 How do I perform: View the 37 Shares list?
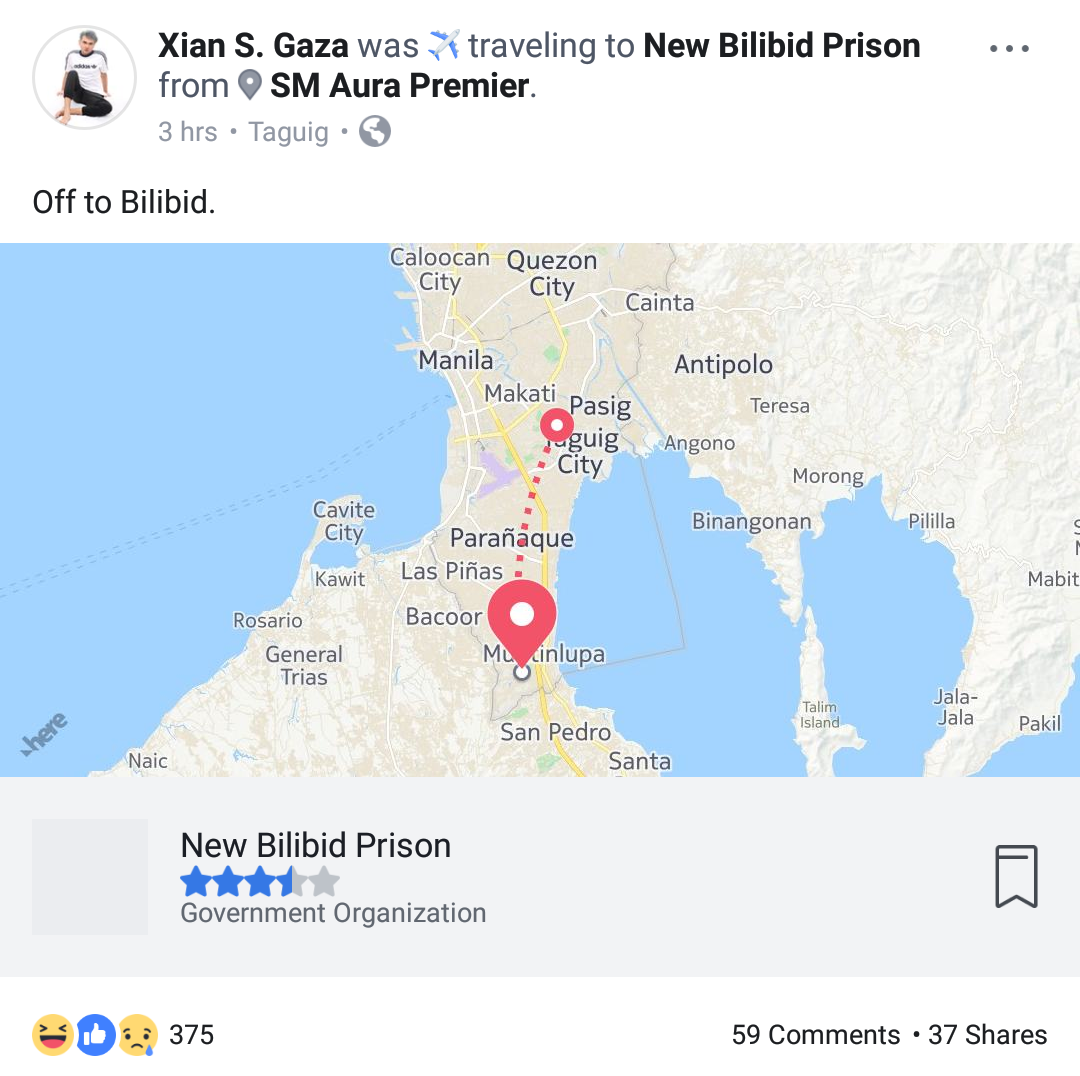click(x=987, y=1034)
